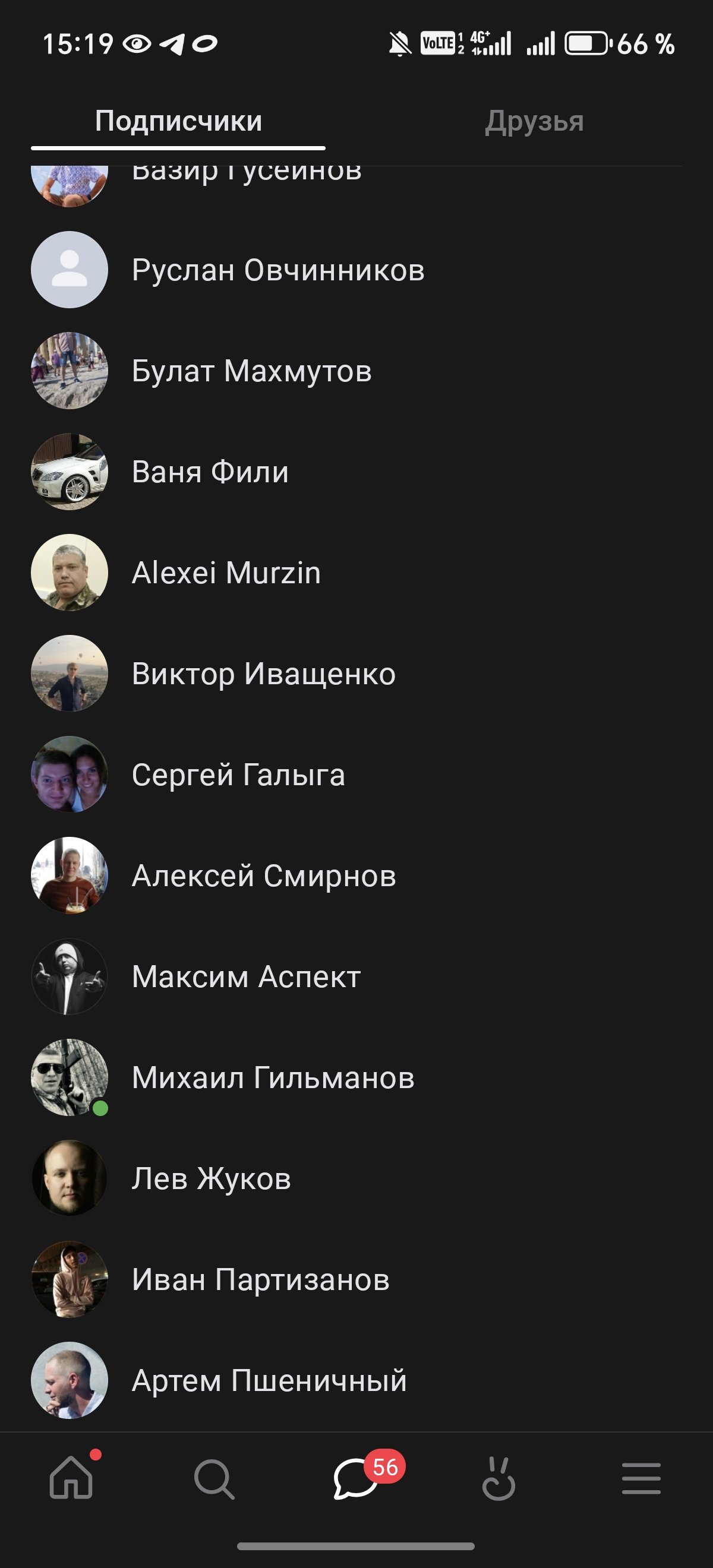Open the search tab in bottom bar
The width and height of the screenshot is (713, 1568).
click(x=214, y=1479)
